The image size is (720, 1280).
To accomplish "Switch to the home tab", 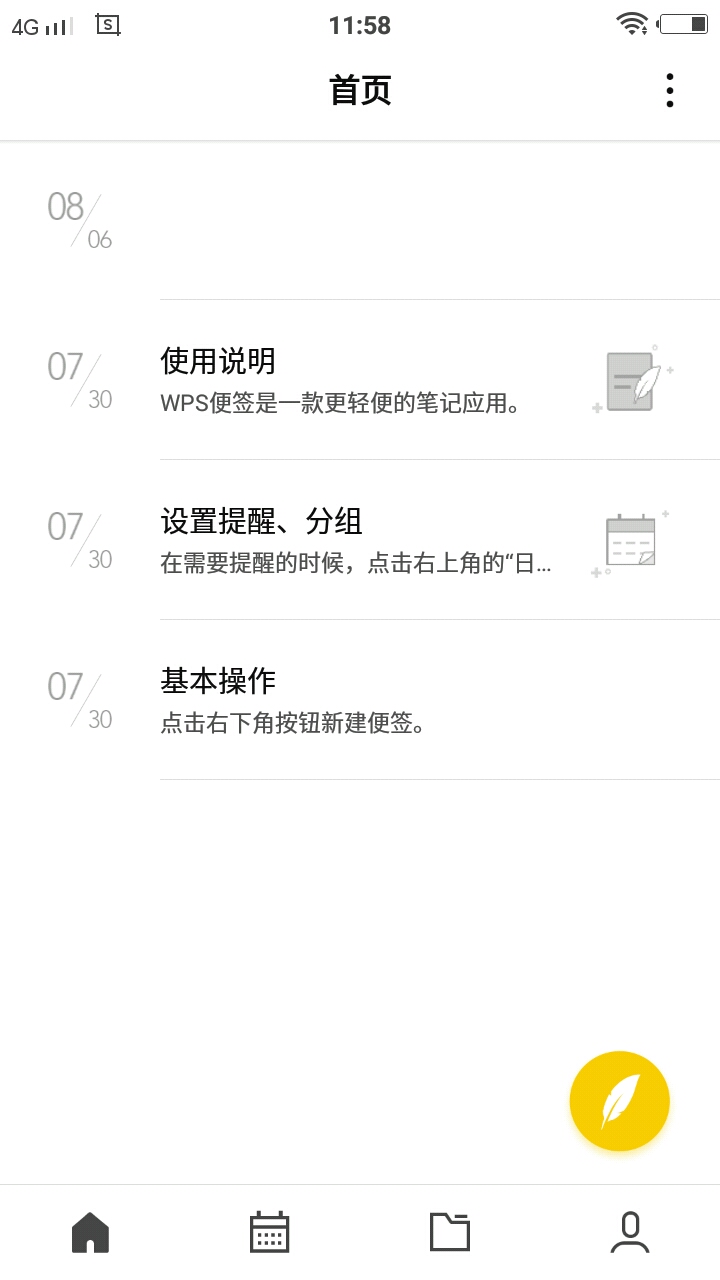I will pos(90,1232).
